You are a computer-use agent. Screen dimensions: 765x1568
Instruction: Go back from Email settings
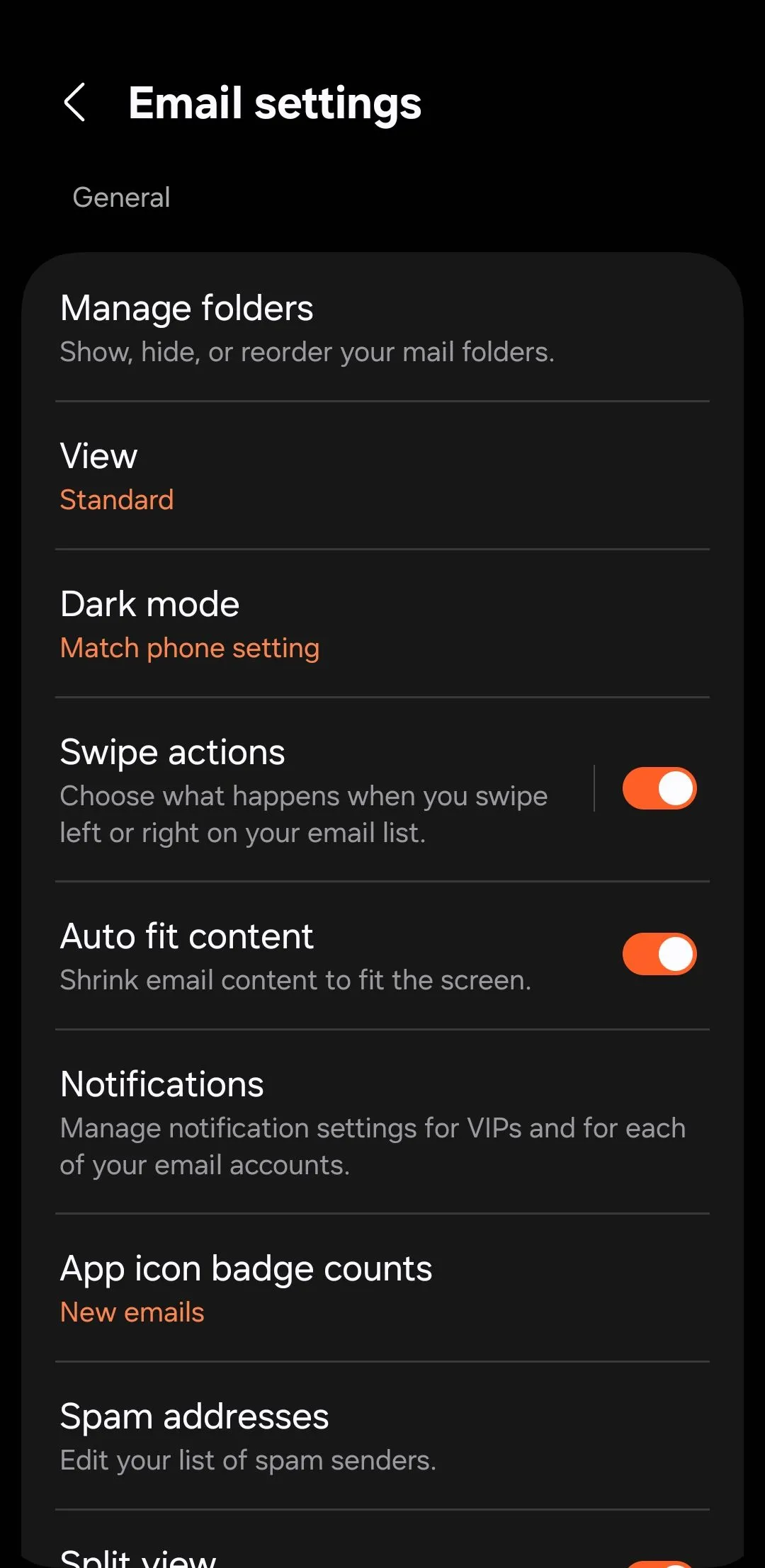pyautogui.click(x=75, y=103)
